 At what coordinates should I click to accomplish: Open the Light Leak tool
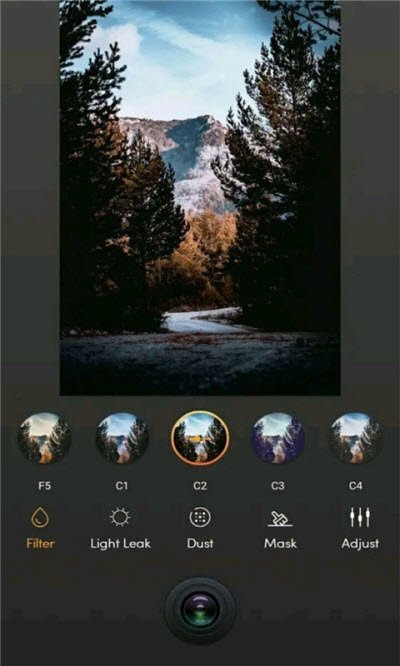[120, 528]
